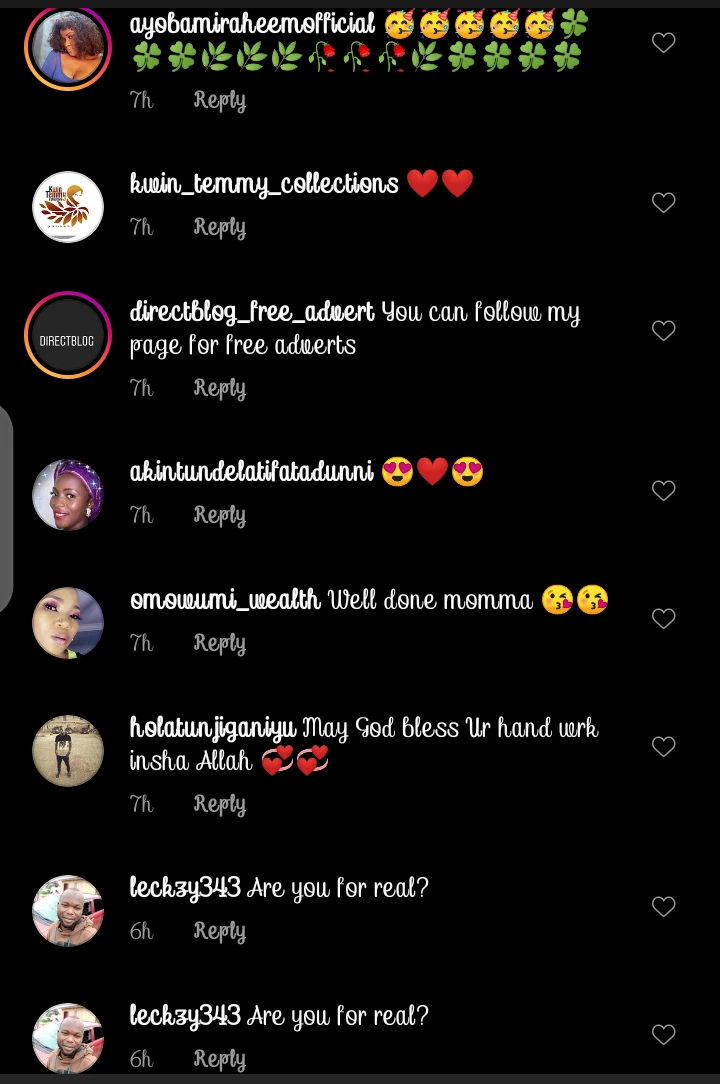The width and height of the screenshot is (720, 1084).
Task: Like akintundelatifatadunni's comment
Action: point(664,491)
